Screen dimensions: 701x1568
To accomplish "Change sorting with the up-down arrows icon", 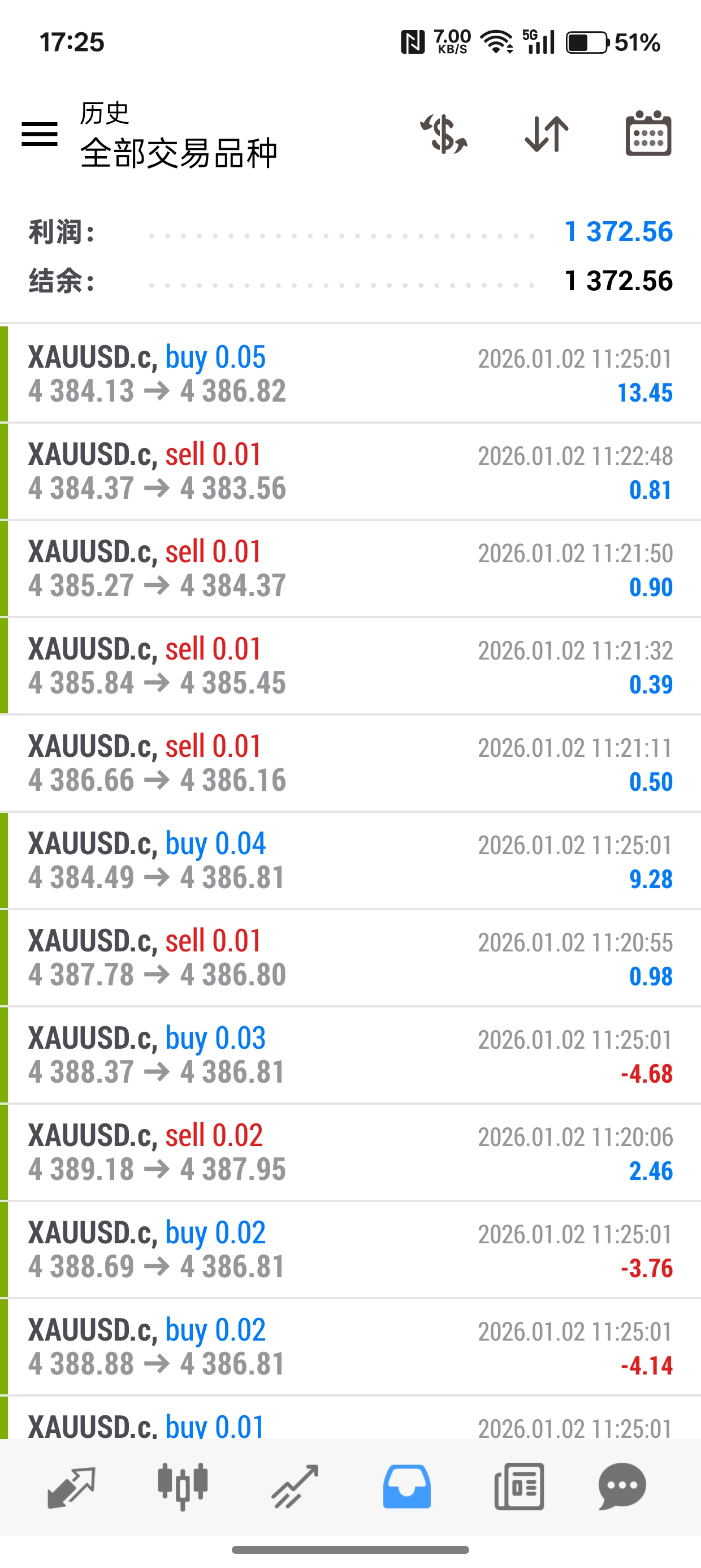I will 547,134.
